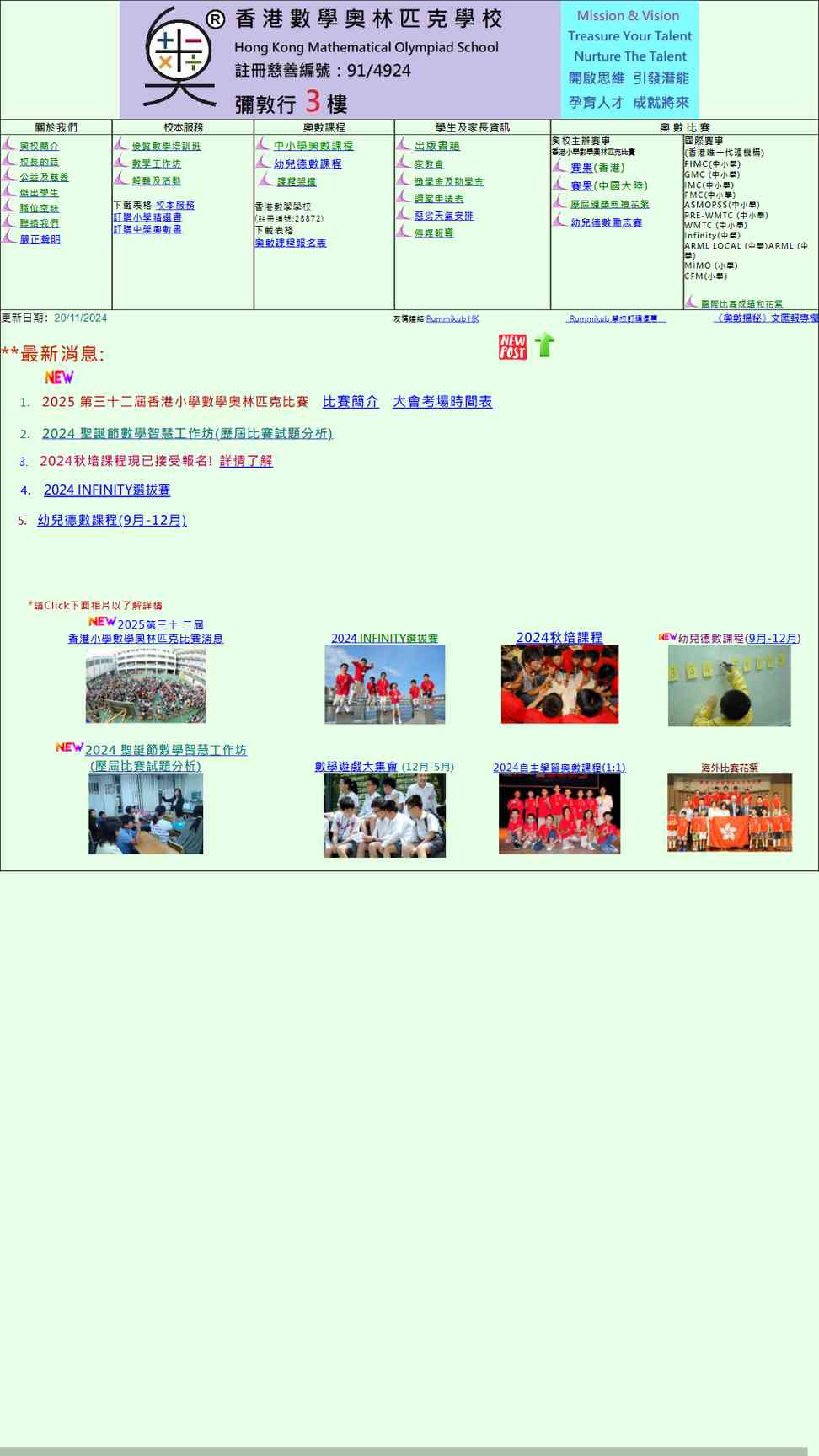819x1456 pixels.
Task: Open the Rummikub HK friendly link
Action: (x=452, y=318)
